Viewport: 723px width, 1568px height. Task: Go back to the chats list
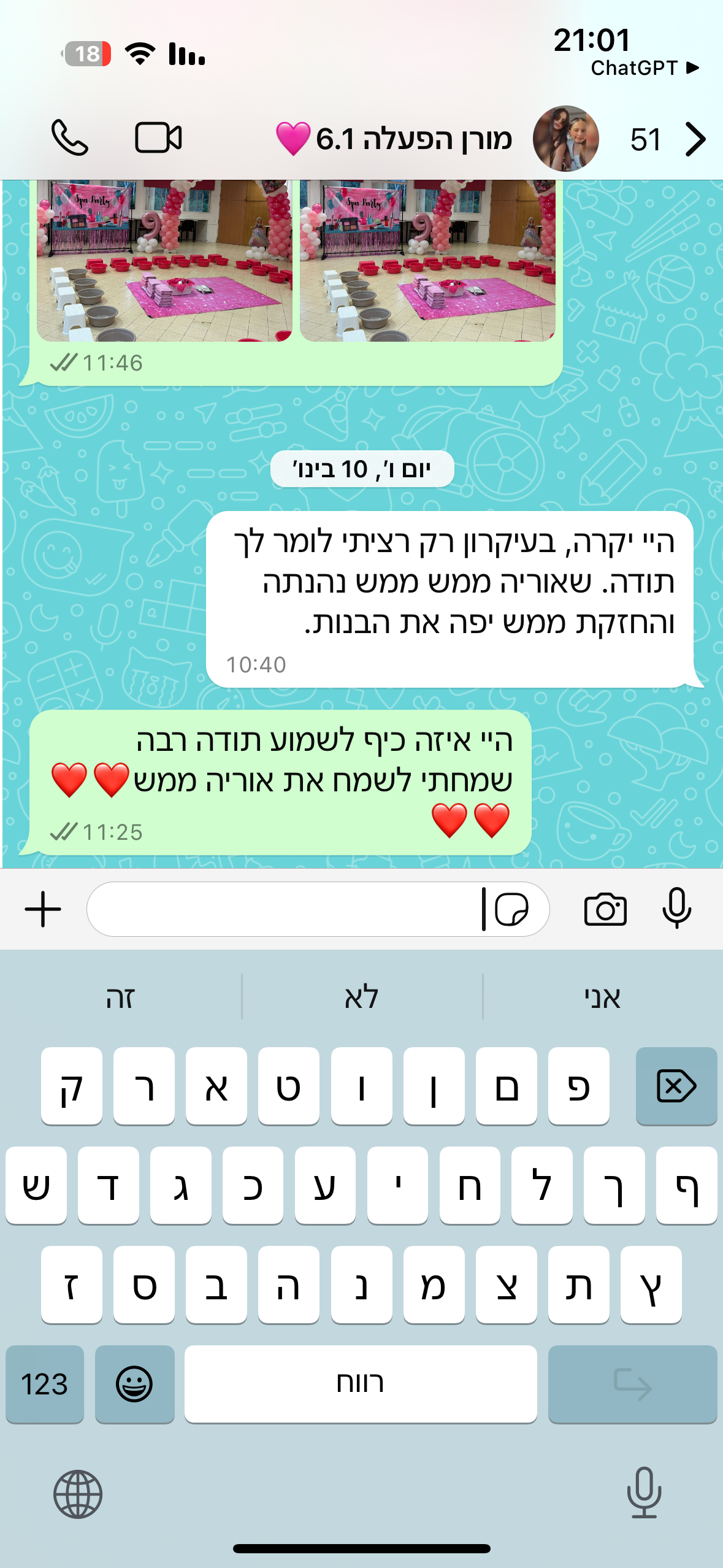pos(695,139)
